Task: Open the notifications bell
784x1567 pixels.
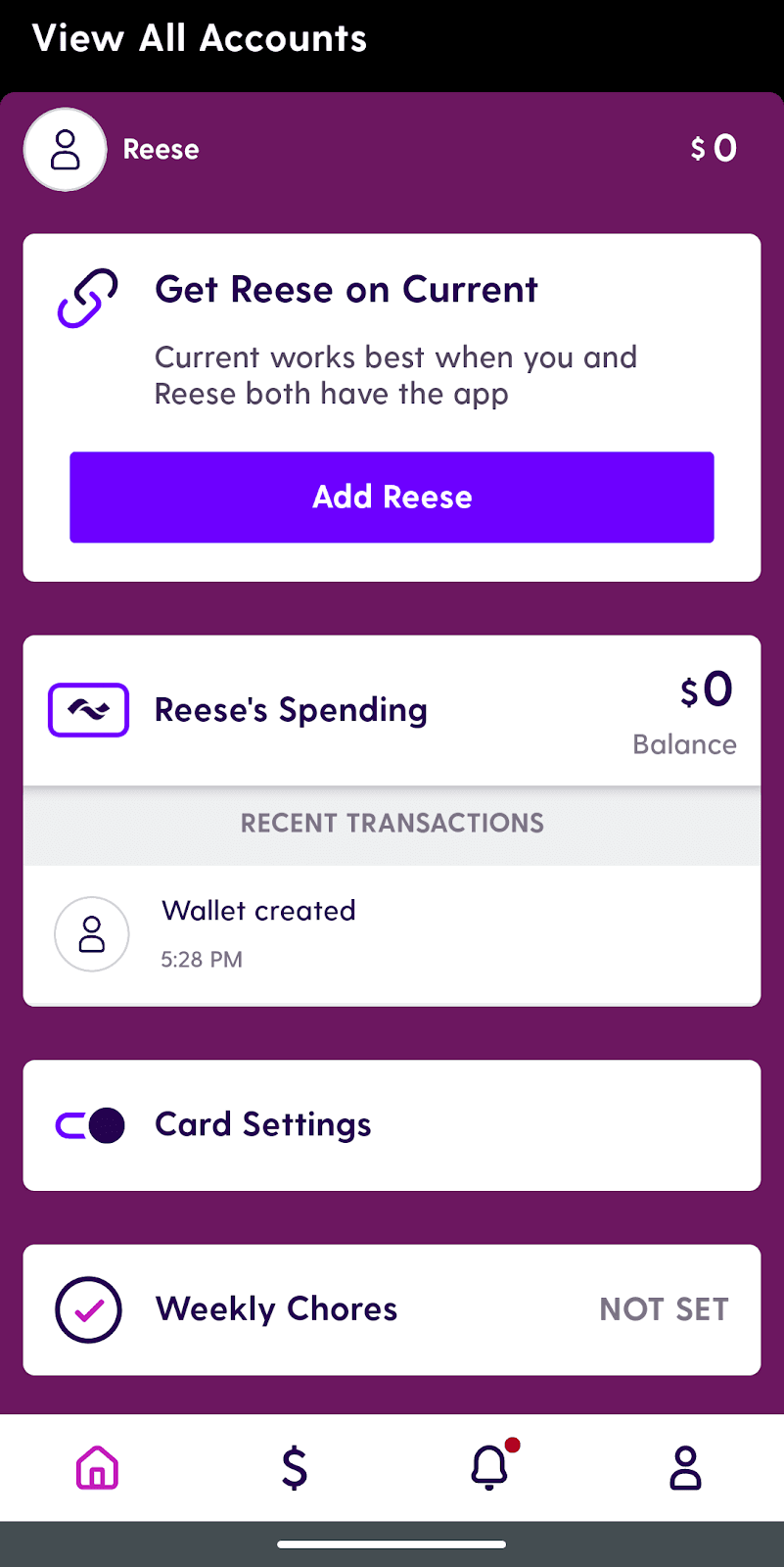Action: pyautogui.click(x=489, y=1468)
